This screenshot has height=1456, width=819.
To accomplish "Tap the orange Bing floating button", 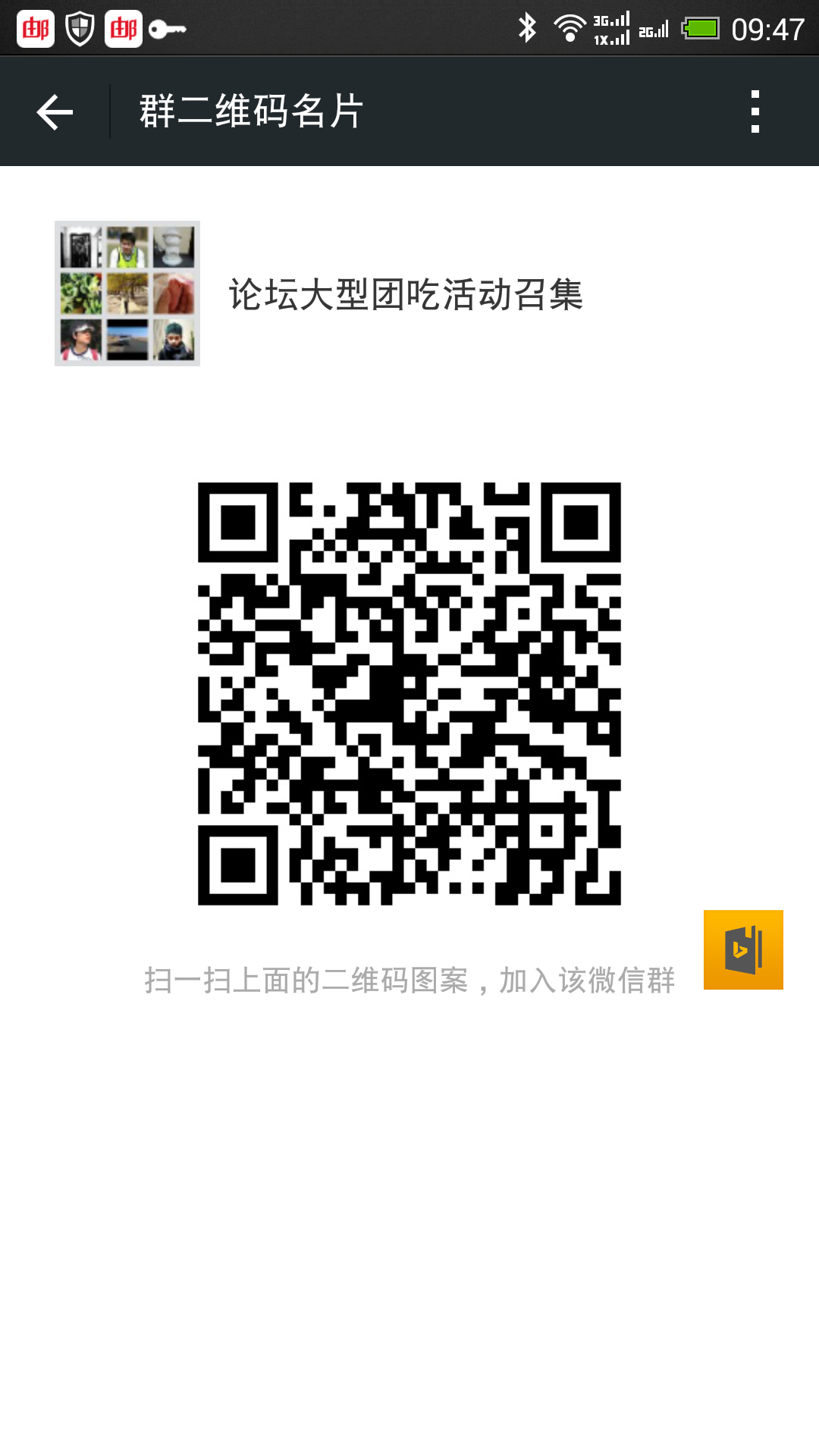I will [743, 949].
